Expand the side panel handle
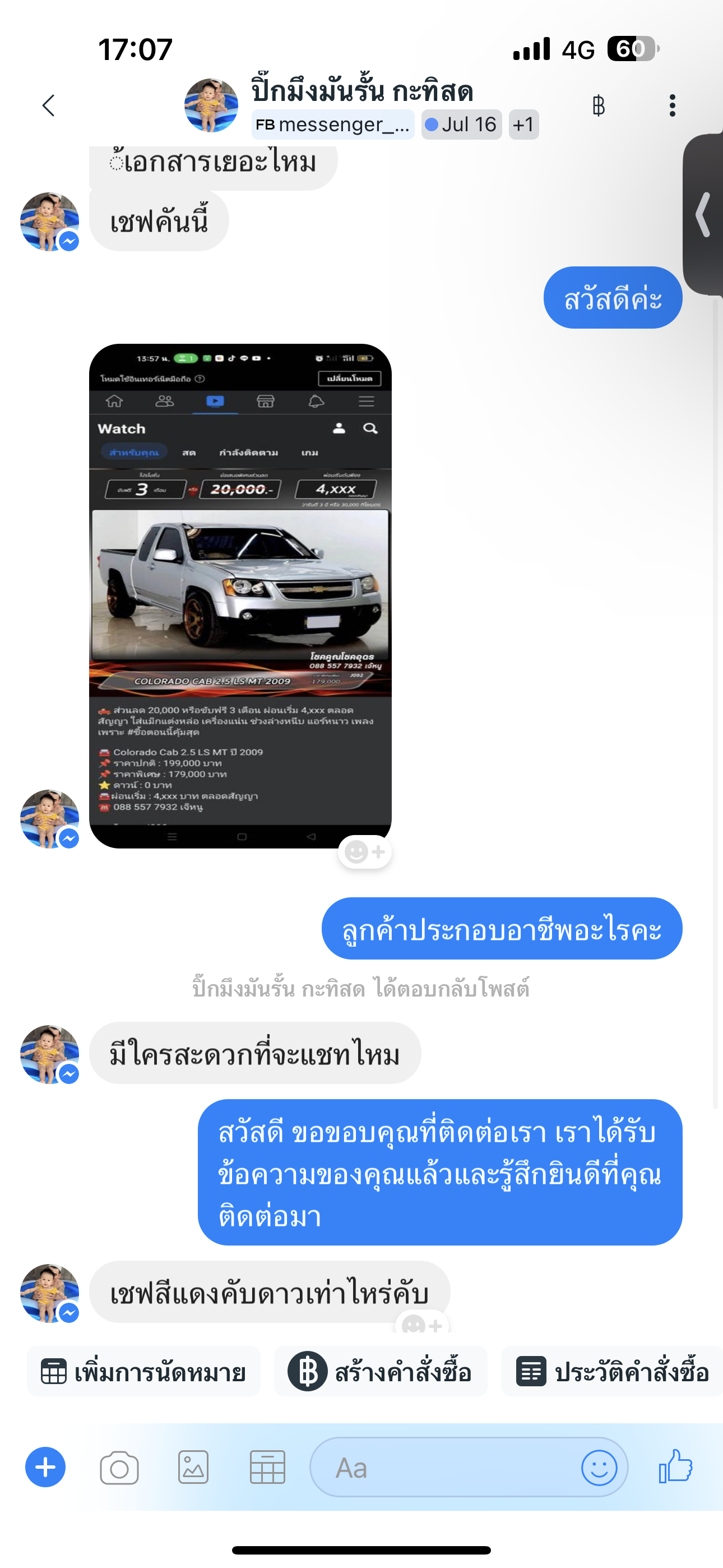Screen dimensions: 723x1568 (x=703, y=214)
